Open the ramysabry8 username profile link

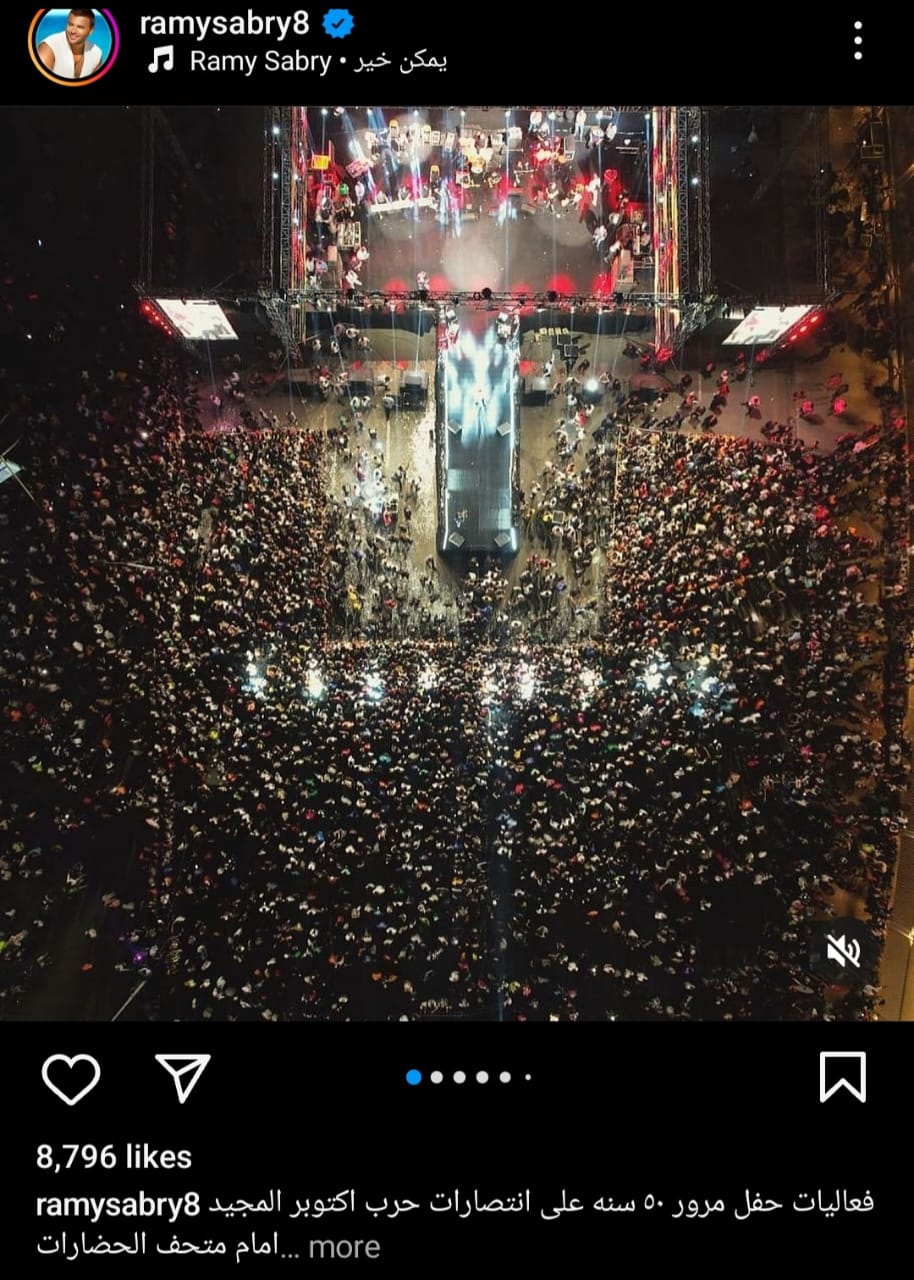coord(224,24)
